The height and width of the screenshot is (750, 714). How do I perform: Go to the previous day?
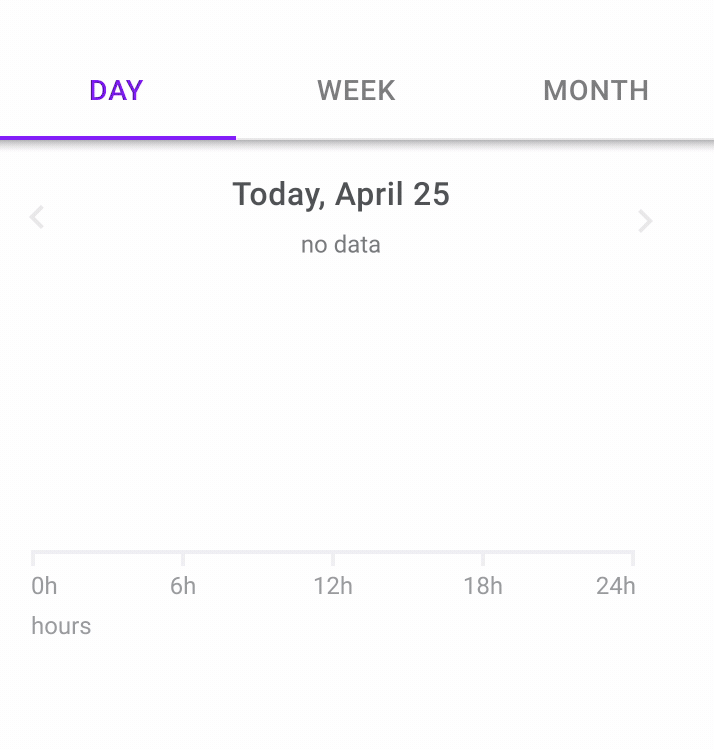click(37, 217)
